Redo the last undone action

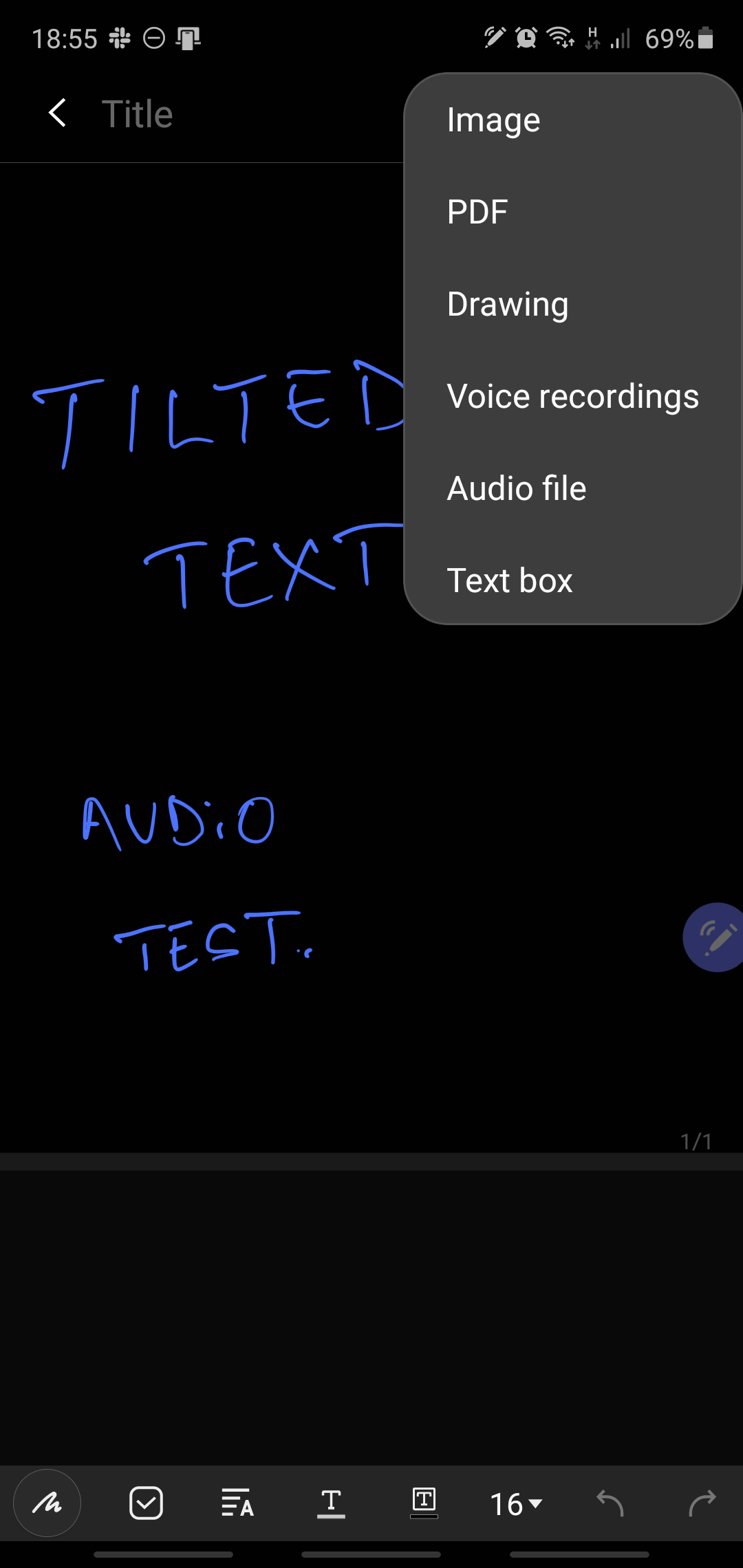(702, 1503)
